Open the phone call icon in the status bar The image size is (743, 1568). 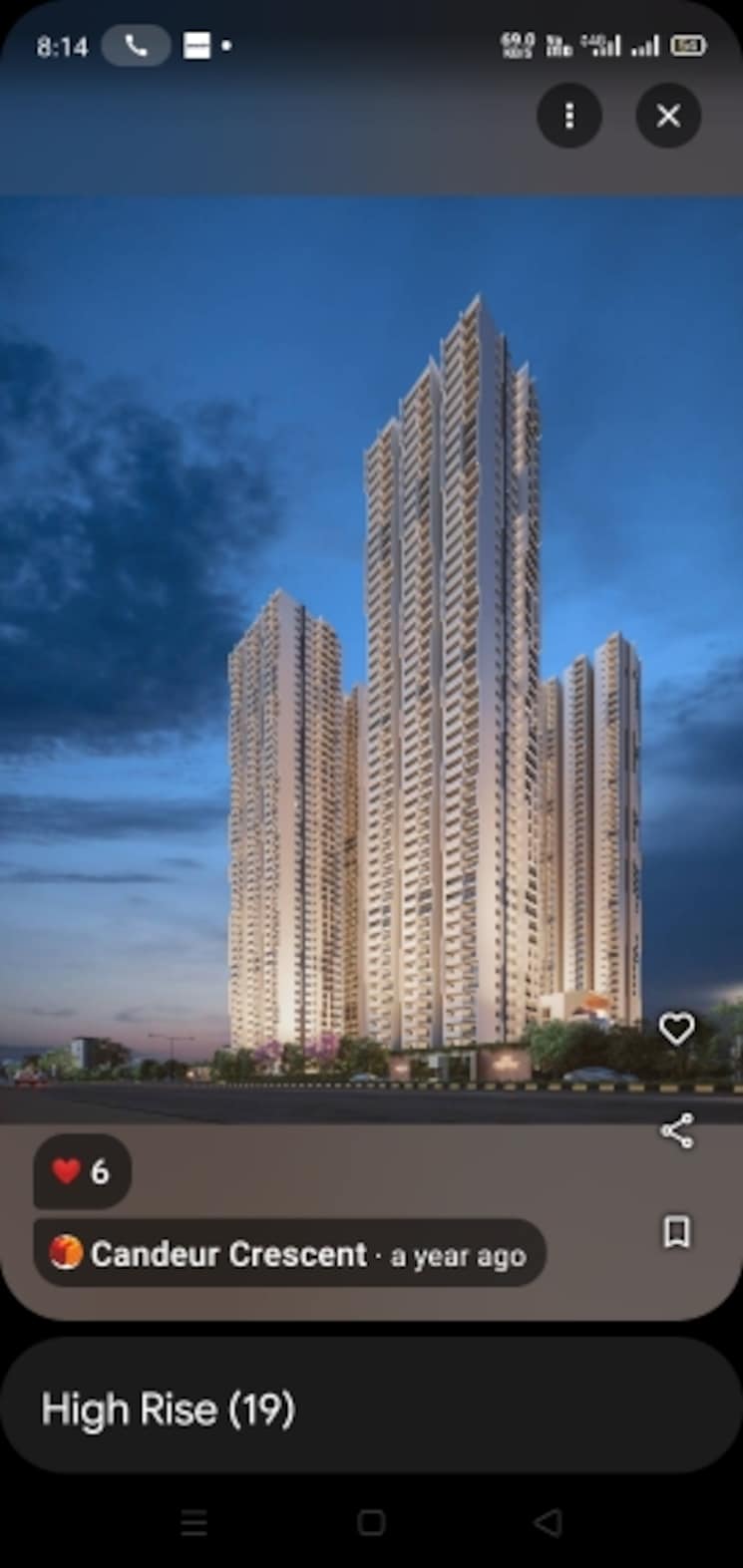click(x=136, y=46)
